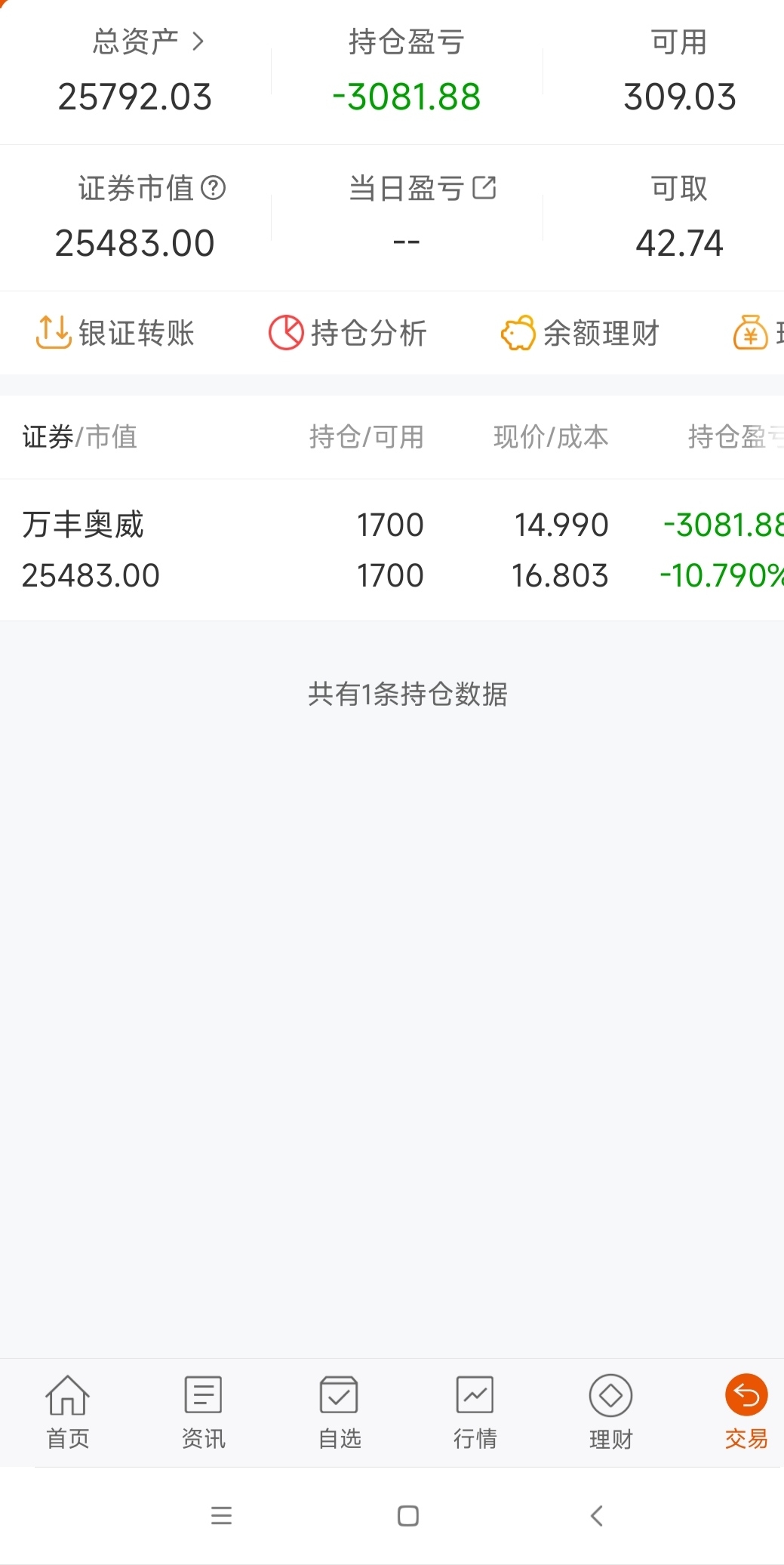Expand 总资产 details via chevron
Image resolution: width=784 pixels, height=1565 pixels.
[198, 42]
